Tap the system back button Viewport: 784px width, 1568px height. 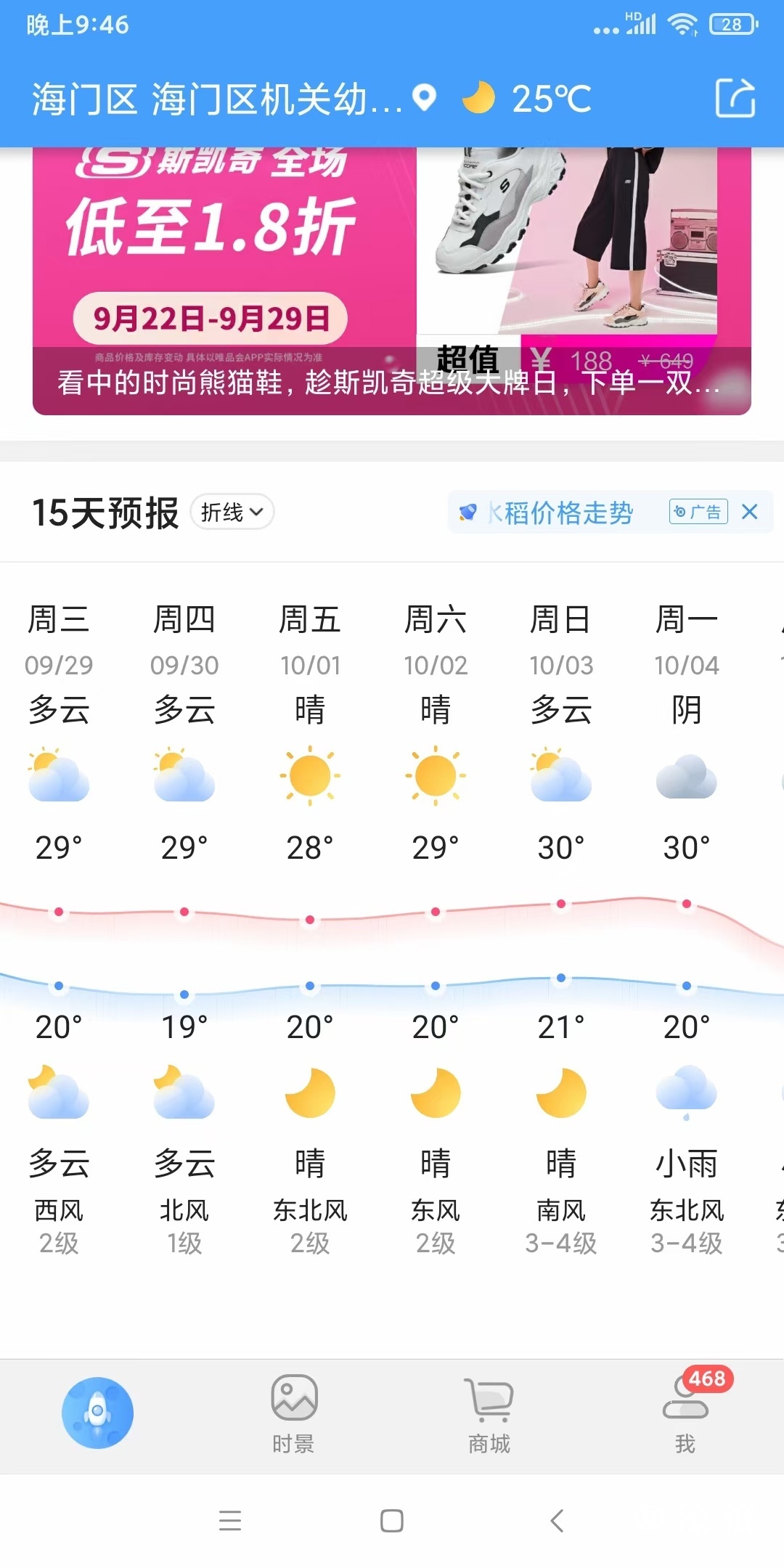point(557,1520)
